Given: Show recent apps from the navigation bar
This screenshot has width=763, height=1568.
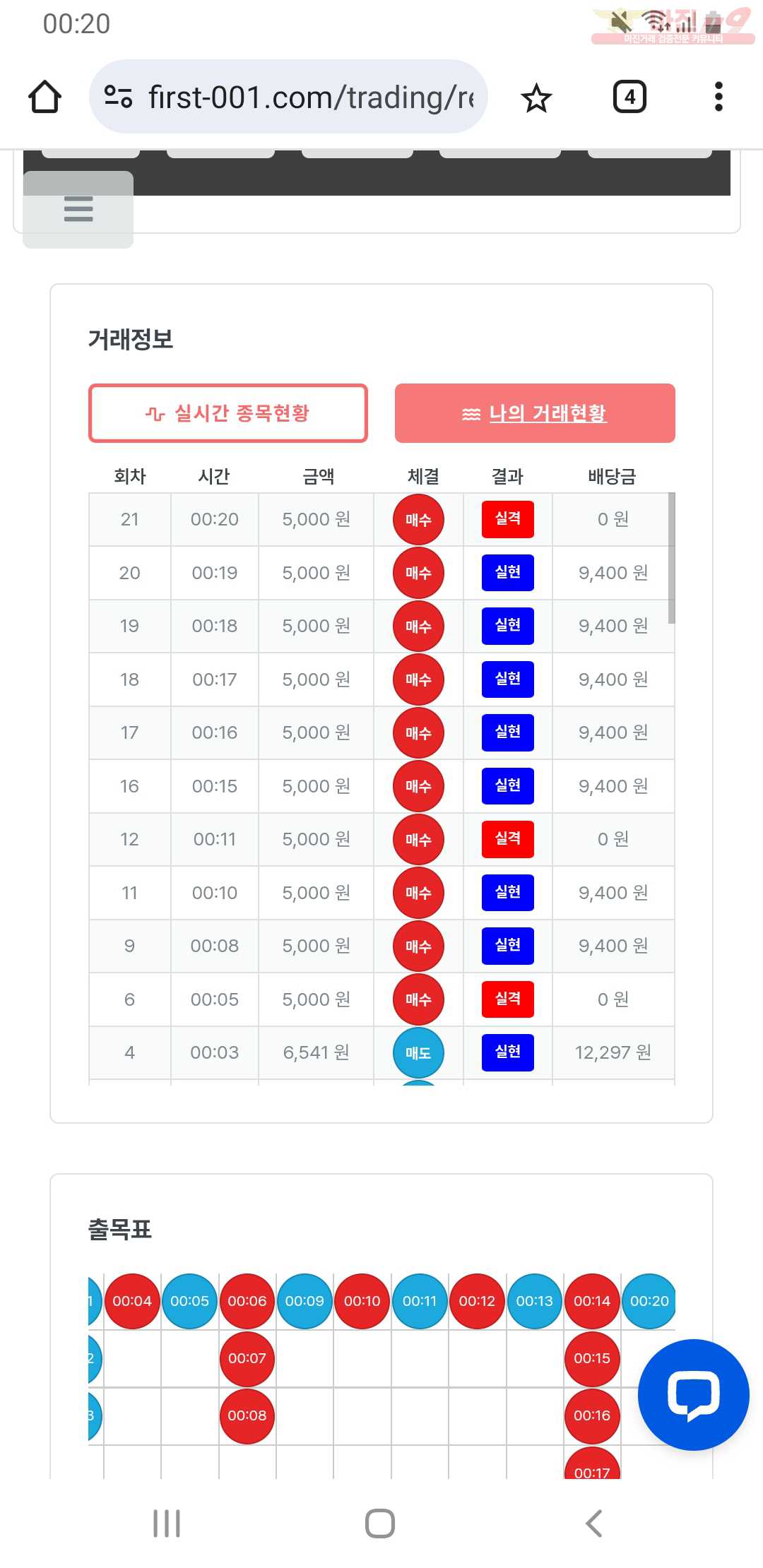Looking at the screenshot, I should tap(167, 1524).
